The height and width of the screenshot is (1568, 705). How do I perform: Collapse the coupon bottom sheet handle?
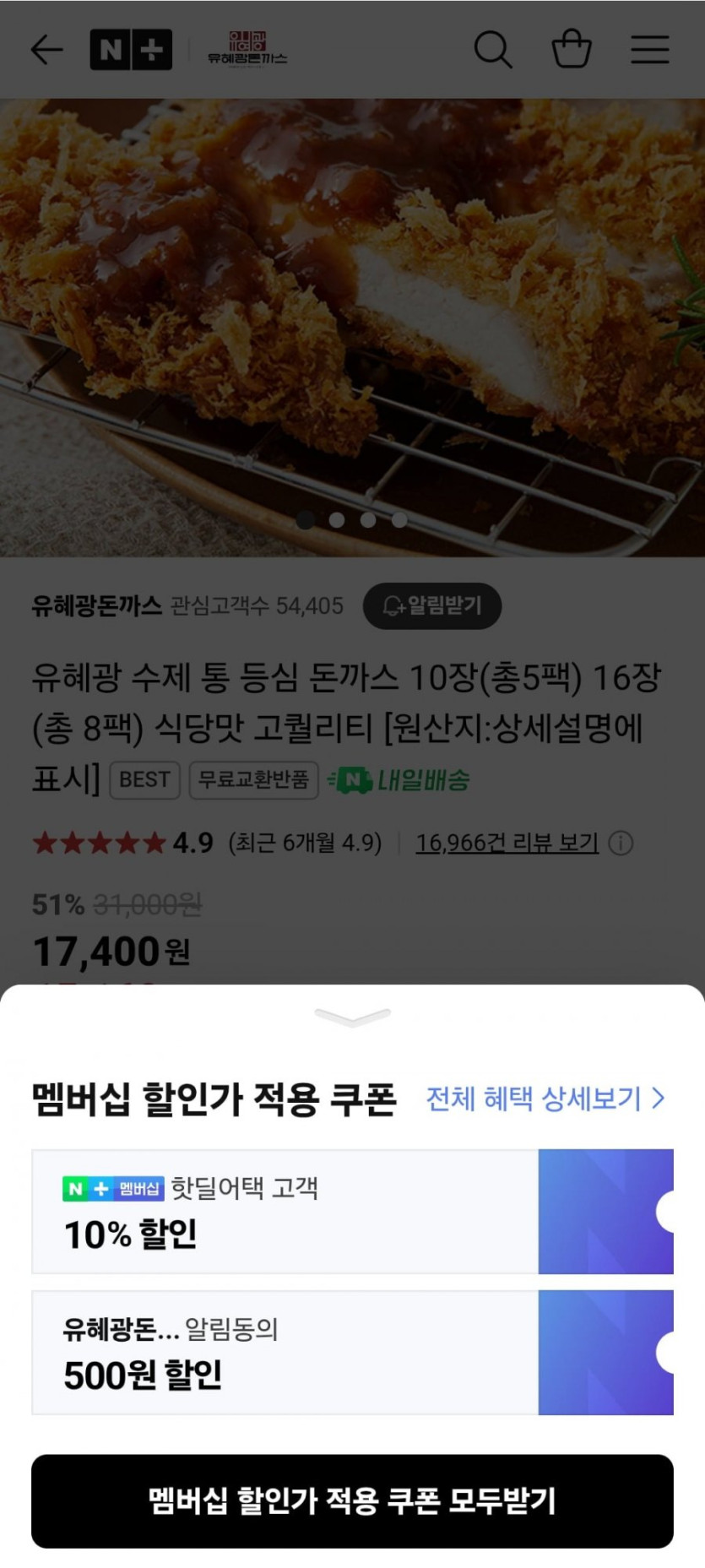352,1017
